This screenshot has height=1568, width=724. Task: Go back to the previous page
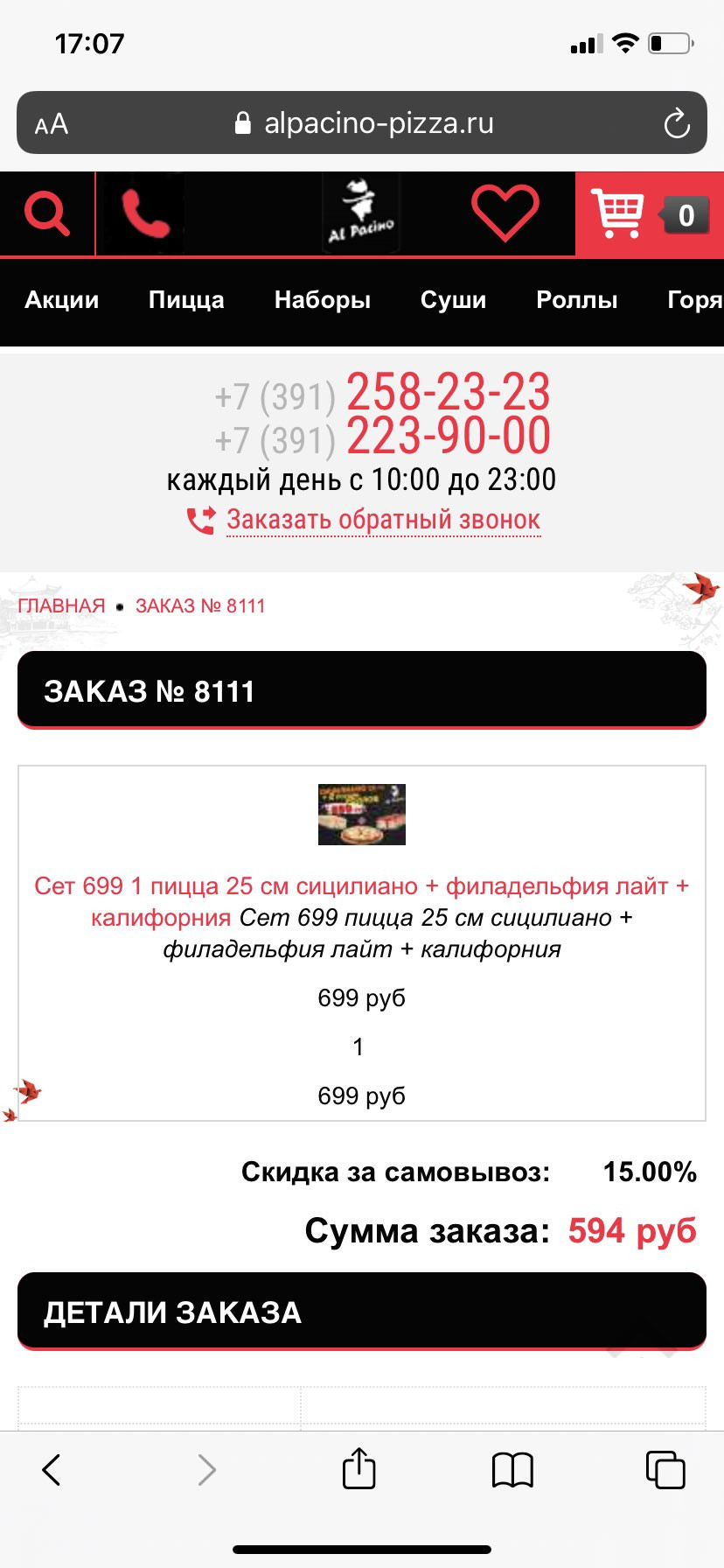click(x=52, y=1470)
